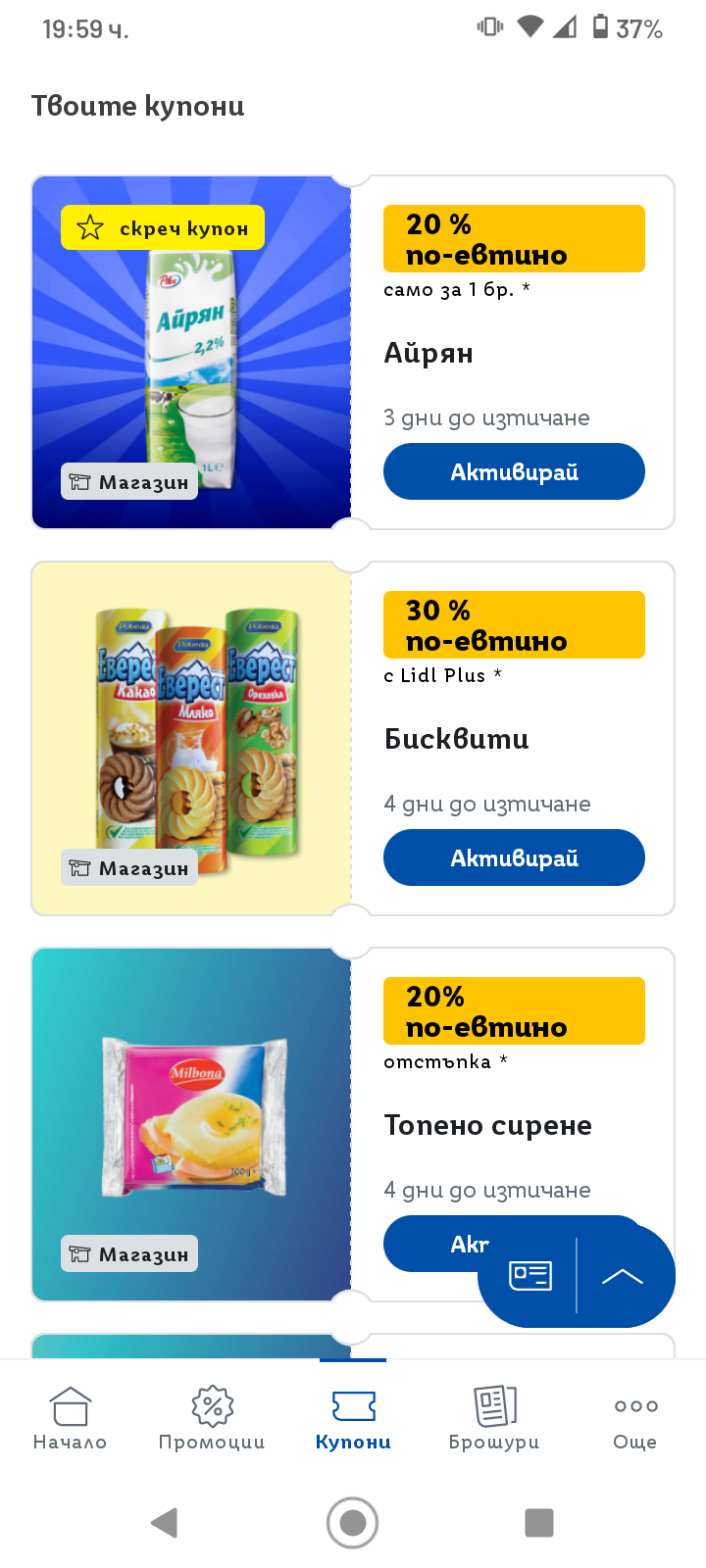
Task: Go to the Начало tab
Action: (71, 1418)
